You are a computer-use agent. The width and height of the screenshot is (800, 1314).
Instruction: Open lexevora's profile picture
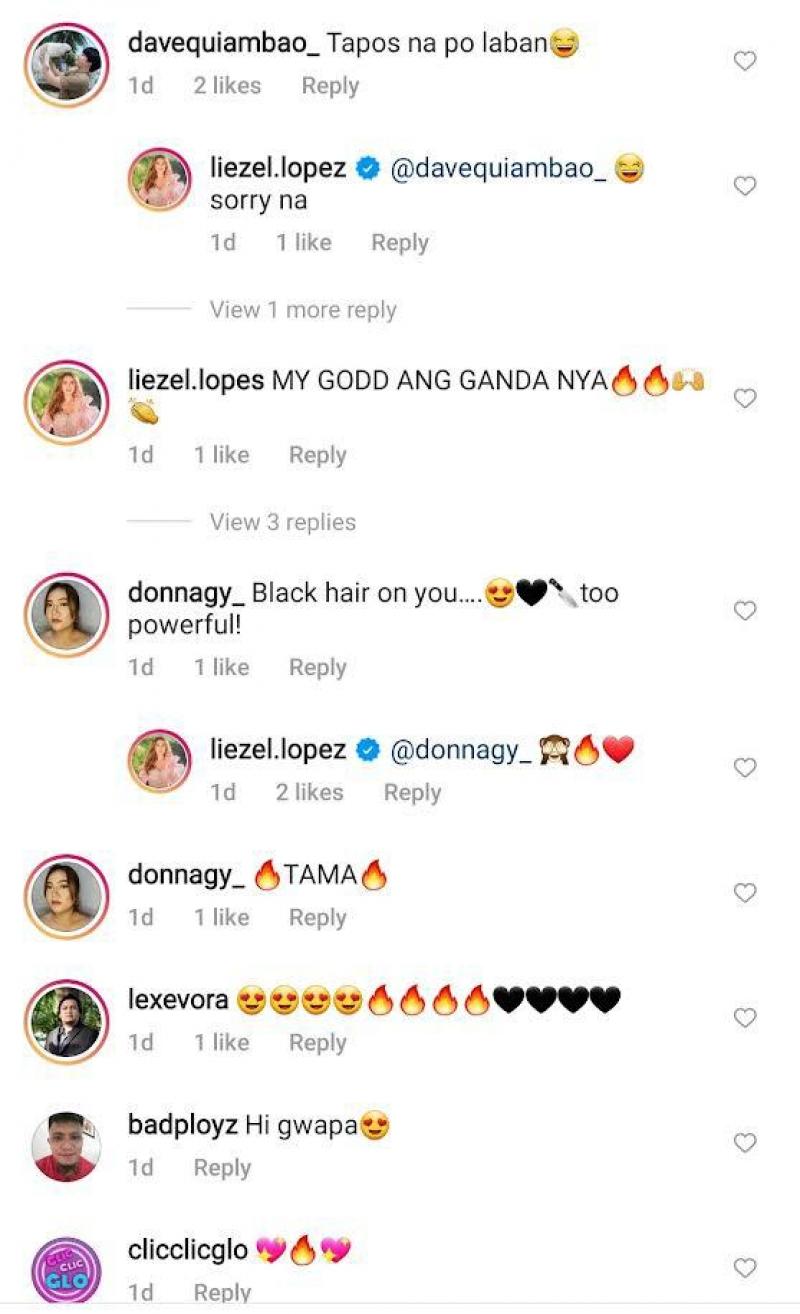[x=66, y=1021]
